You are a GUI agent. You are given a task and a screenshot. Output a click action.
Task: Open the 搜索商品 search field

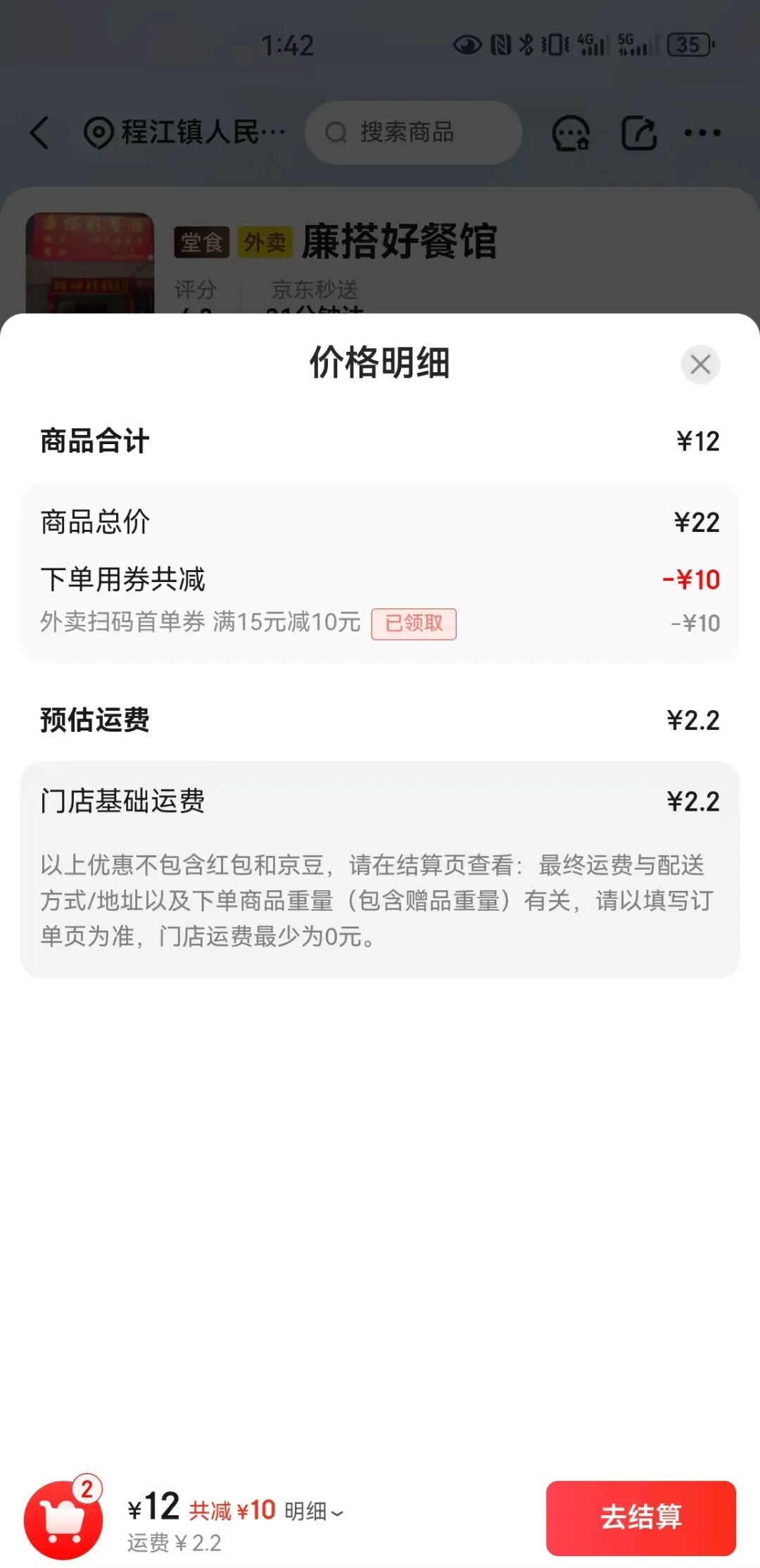413,132
